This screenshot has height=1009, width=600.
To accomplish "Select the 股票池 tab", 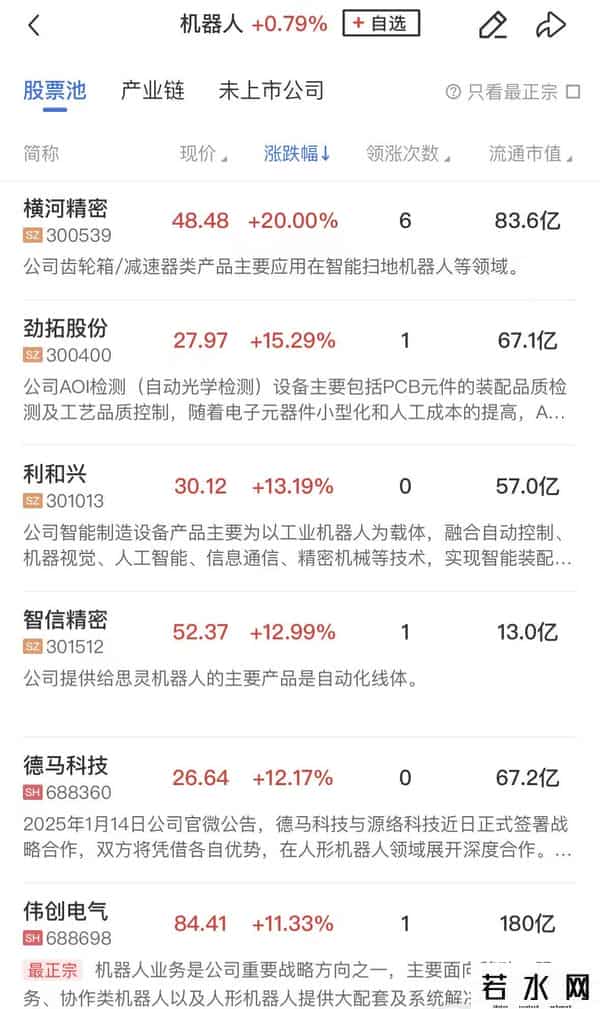I will click(54, 91).
